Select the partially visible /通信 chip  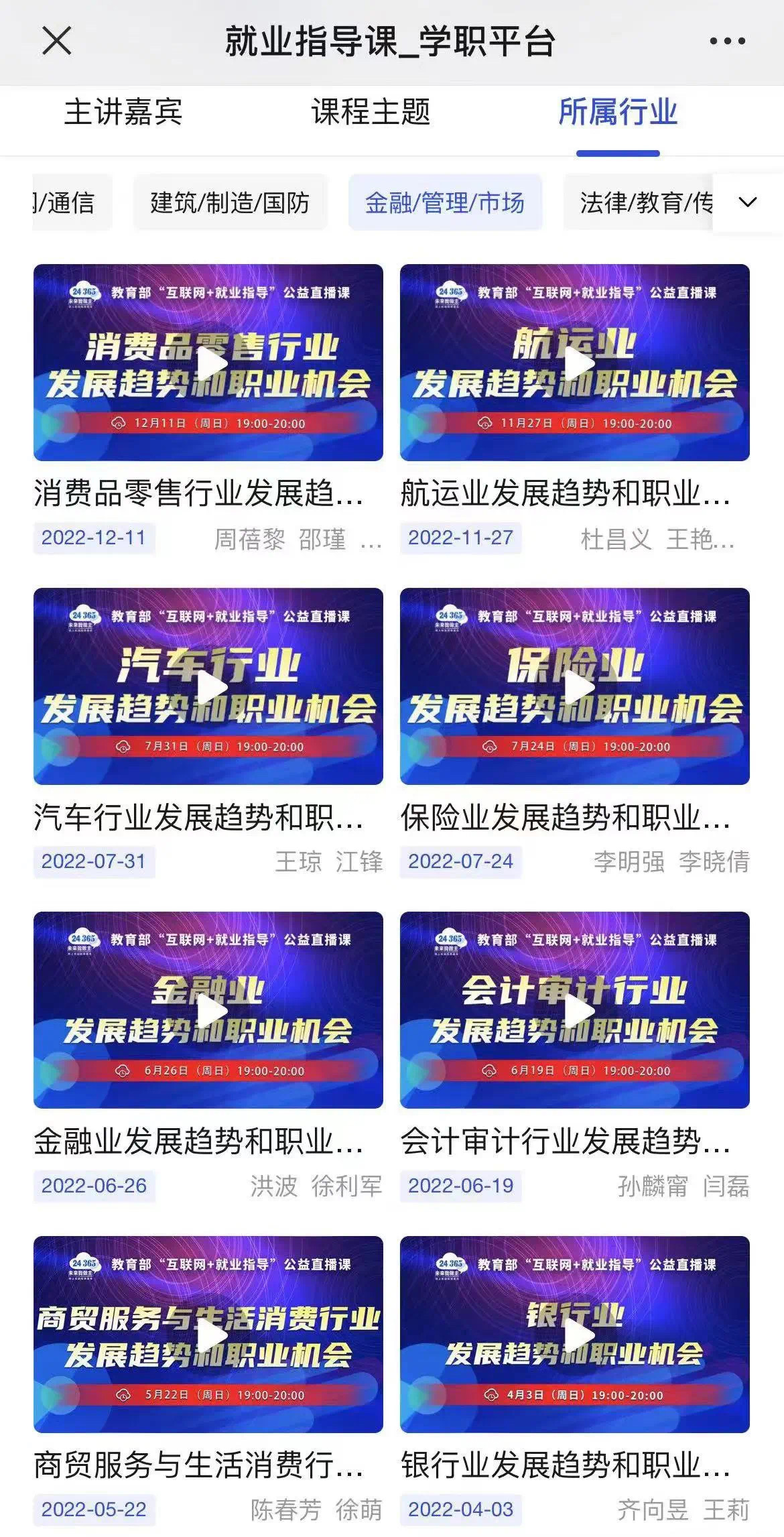point(70,202)
